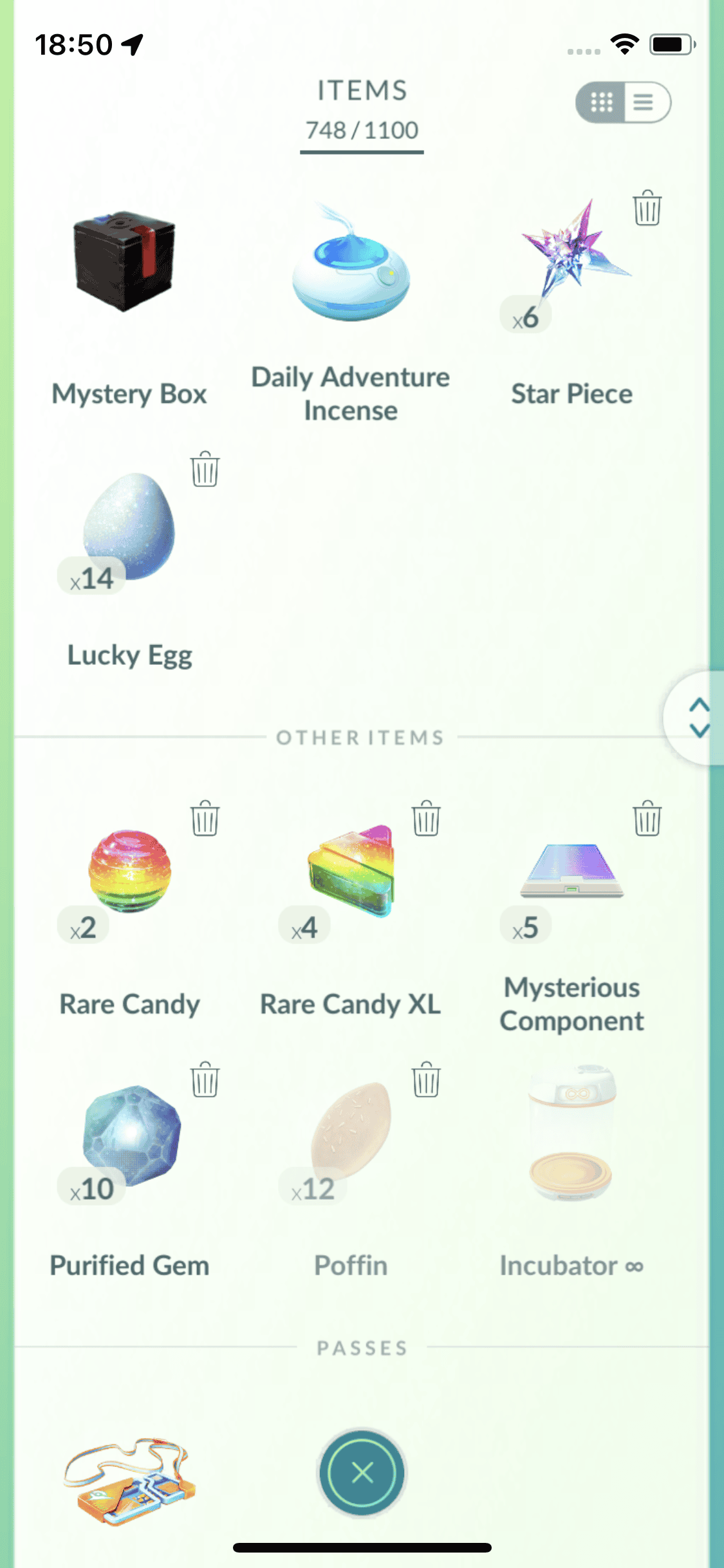Select the Lucky Egg item
The width and height of the screenshot is (724, 1568).
pos(129,526)
